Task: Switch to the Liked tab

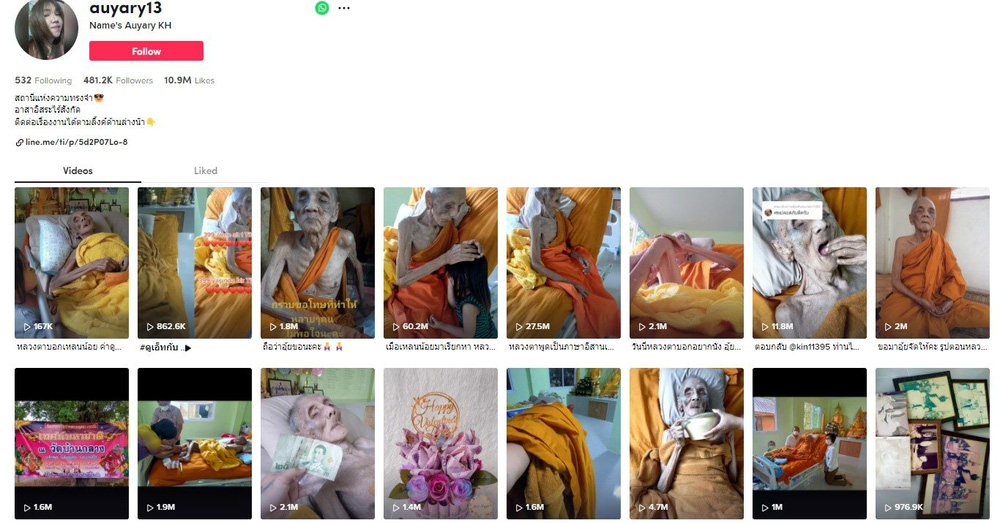Action: [205, 171]
